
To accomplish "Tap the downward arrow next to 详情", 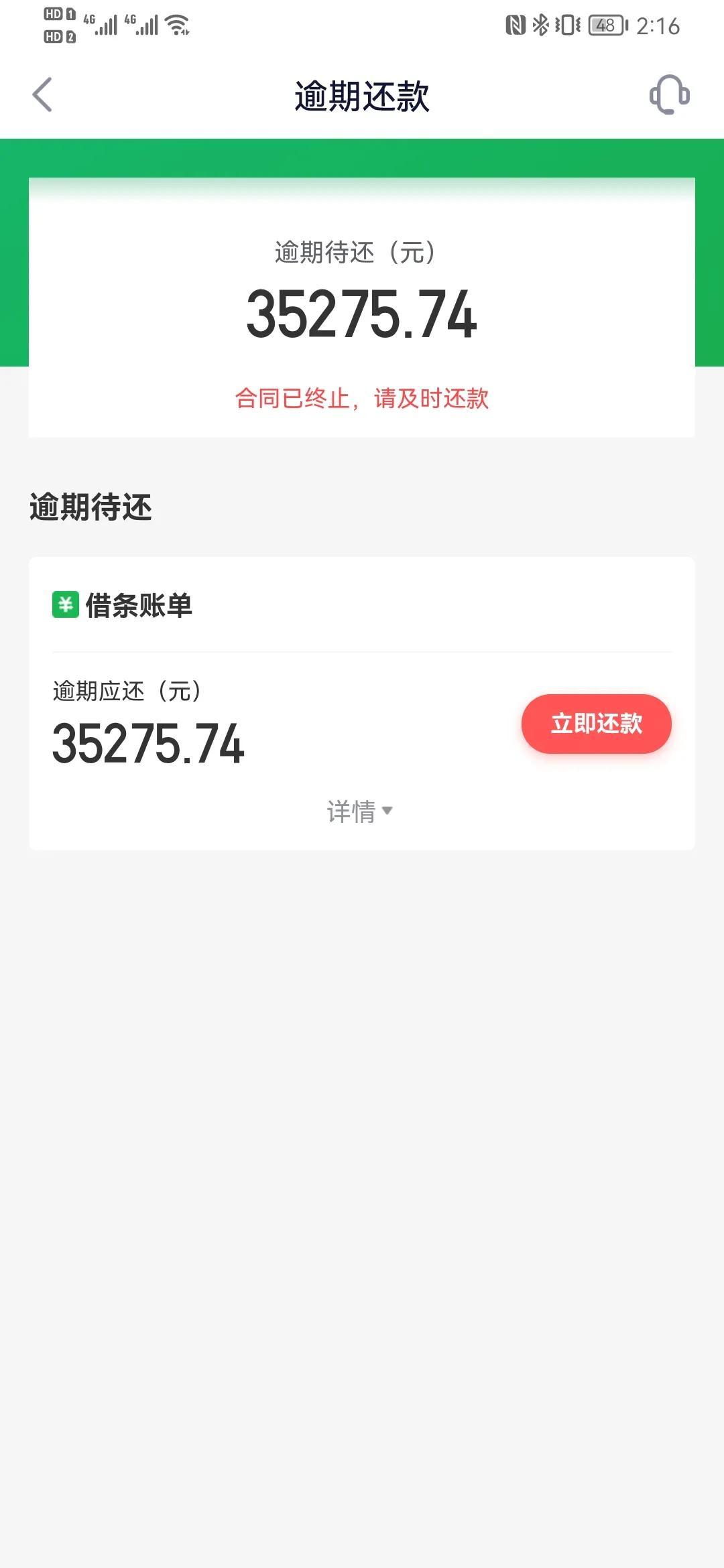I will pyautogui.click(x=387, y=811).
